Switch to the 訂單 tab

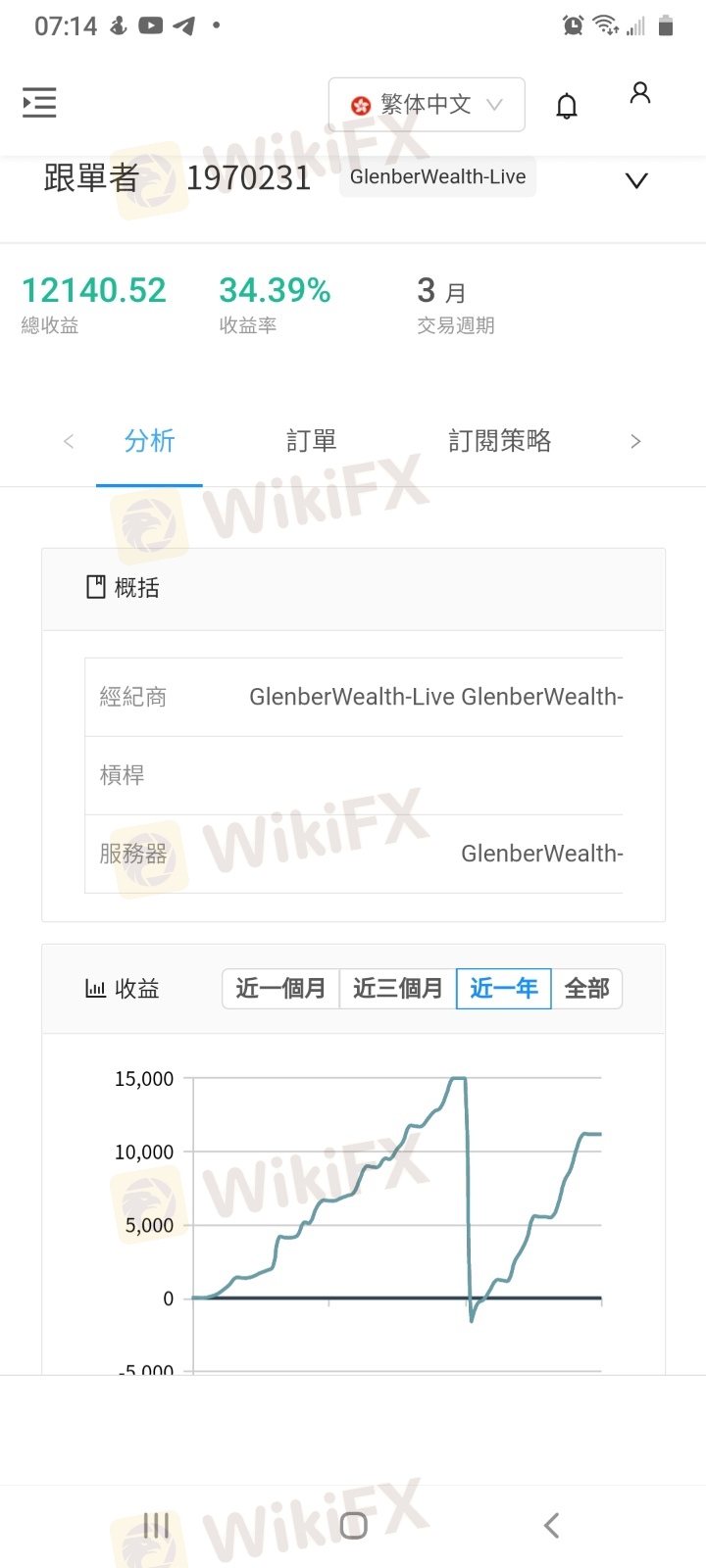click(311, 442)
